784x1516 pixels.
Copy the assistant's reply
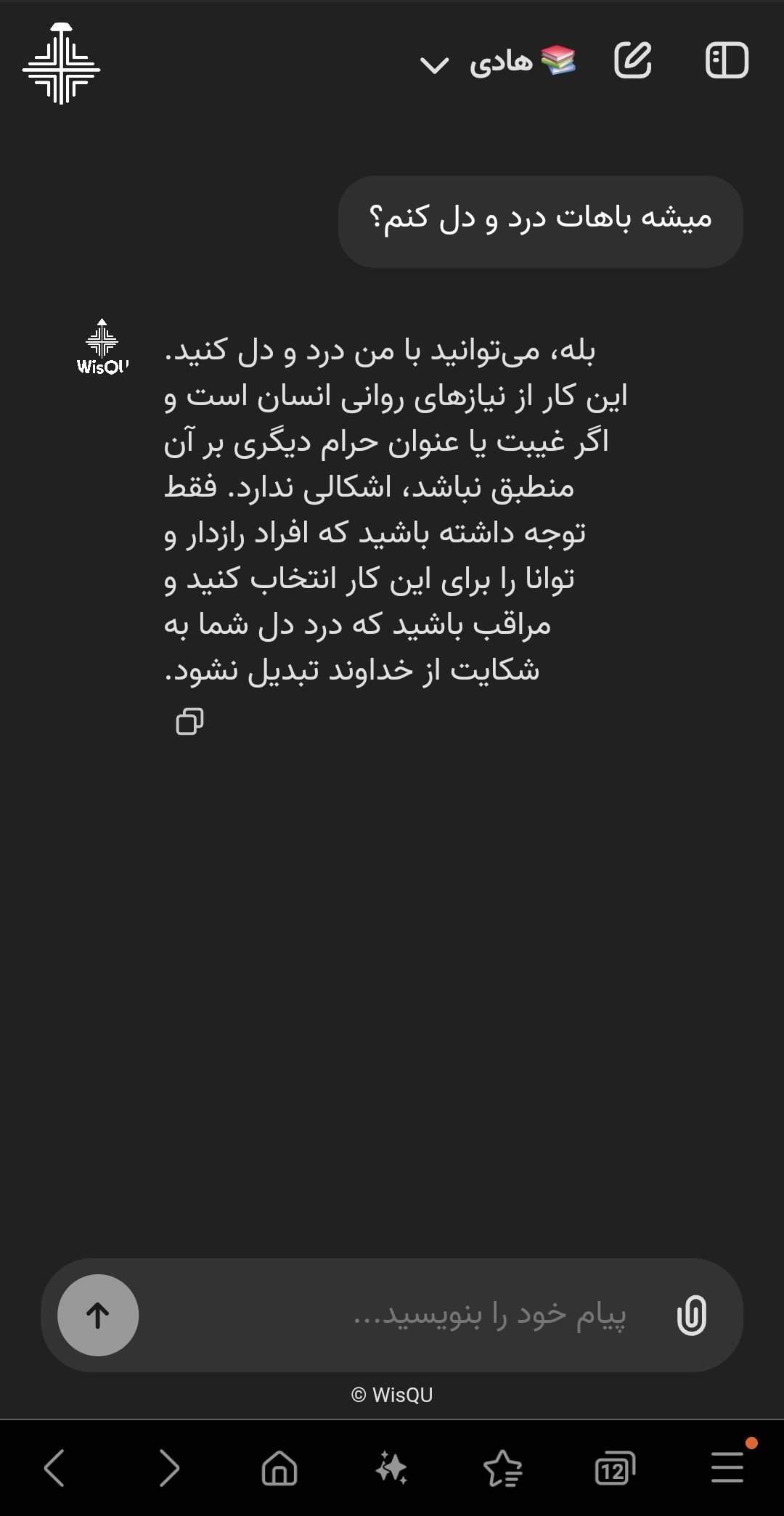189,722
